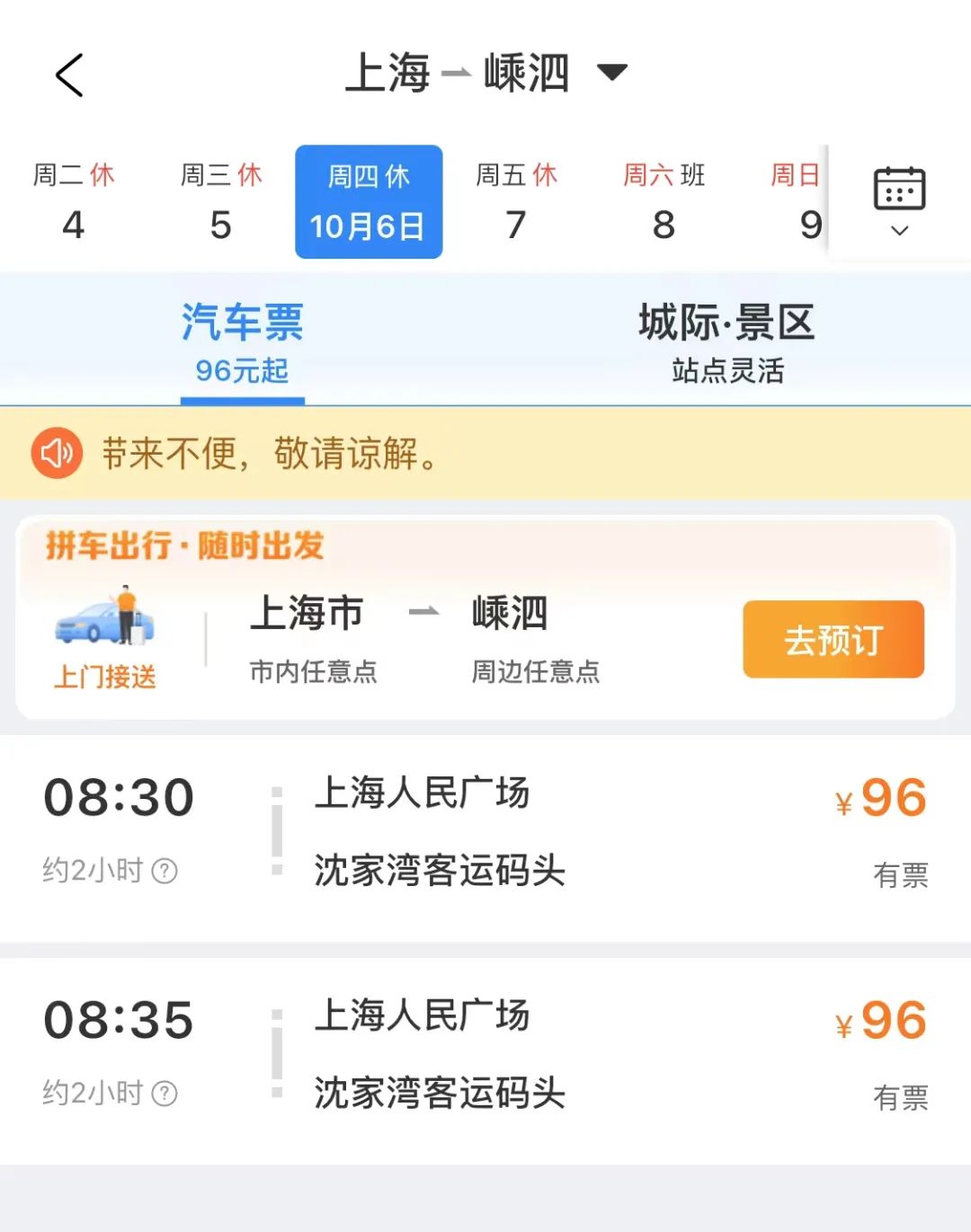Click the 96元起 price link
This screenshot has width=971, height=1232.
tap(242, 371)
